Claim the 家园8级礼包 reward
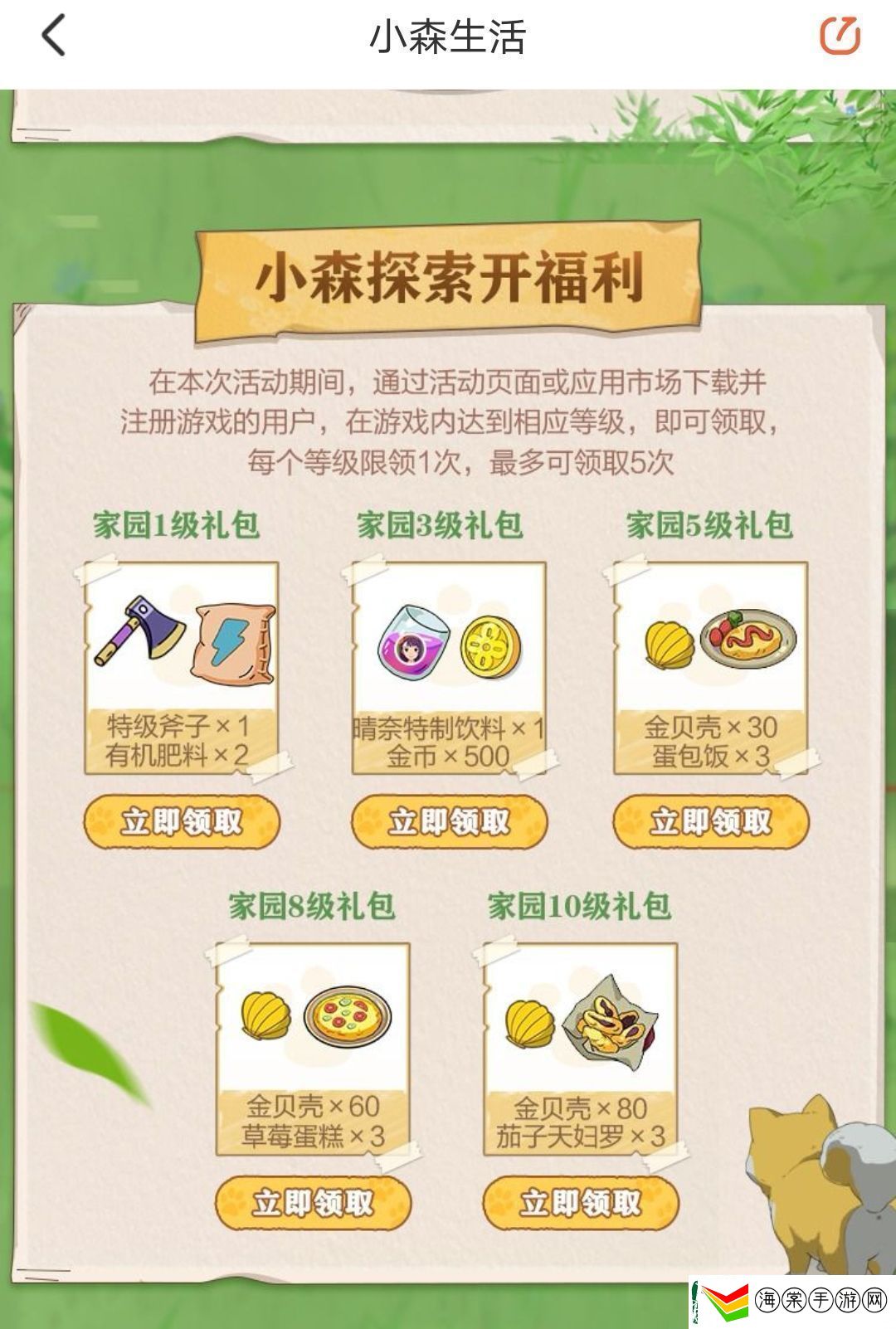This screenshot has width=896, height=1329. click(x=313, y=1202)
